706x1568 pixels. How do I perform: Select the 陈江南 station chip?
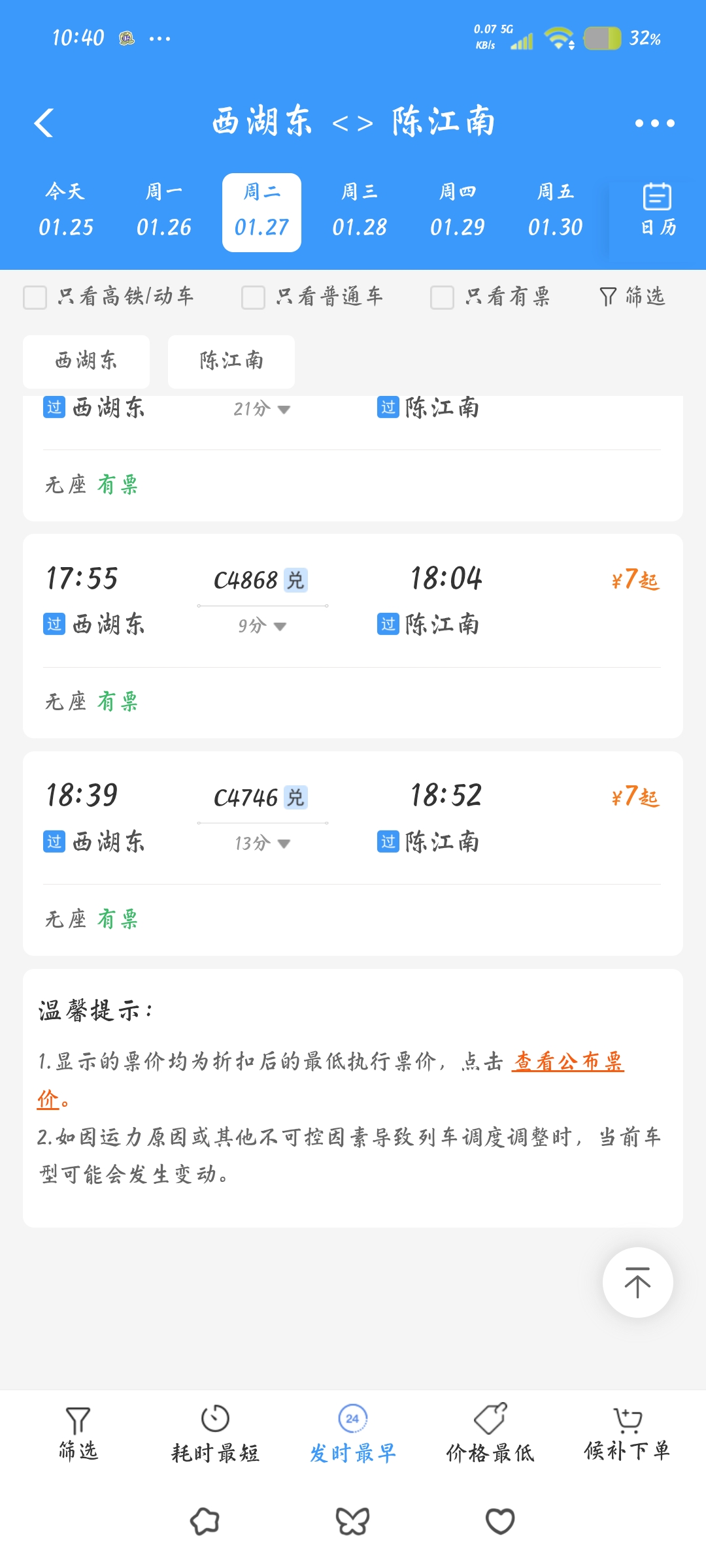click(x=231, y=361)
